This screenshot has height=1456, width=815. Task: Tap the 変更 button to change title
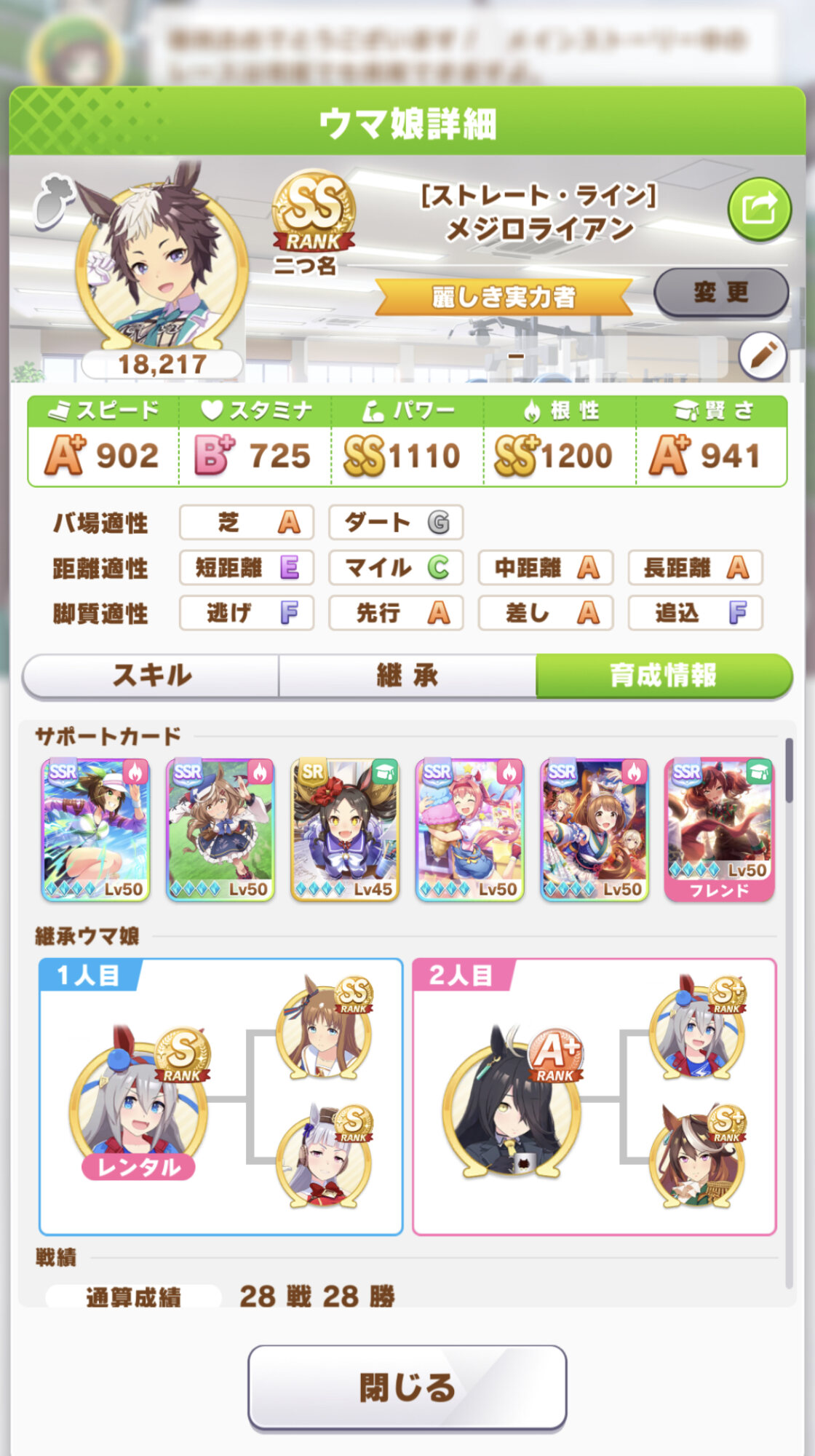click(x=720, y=293)
